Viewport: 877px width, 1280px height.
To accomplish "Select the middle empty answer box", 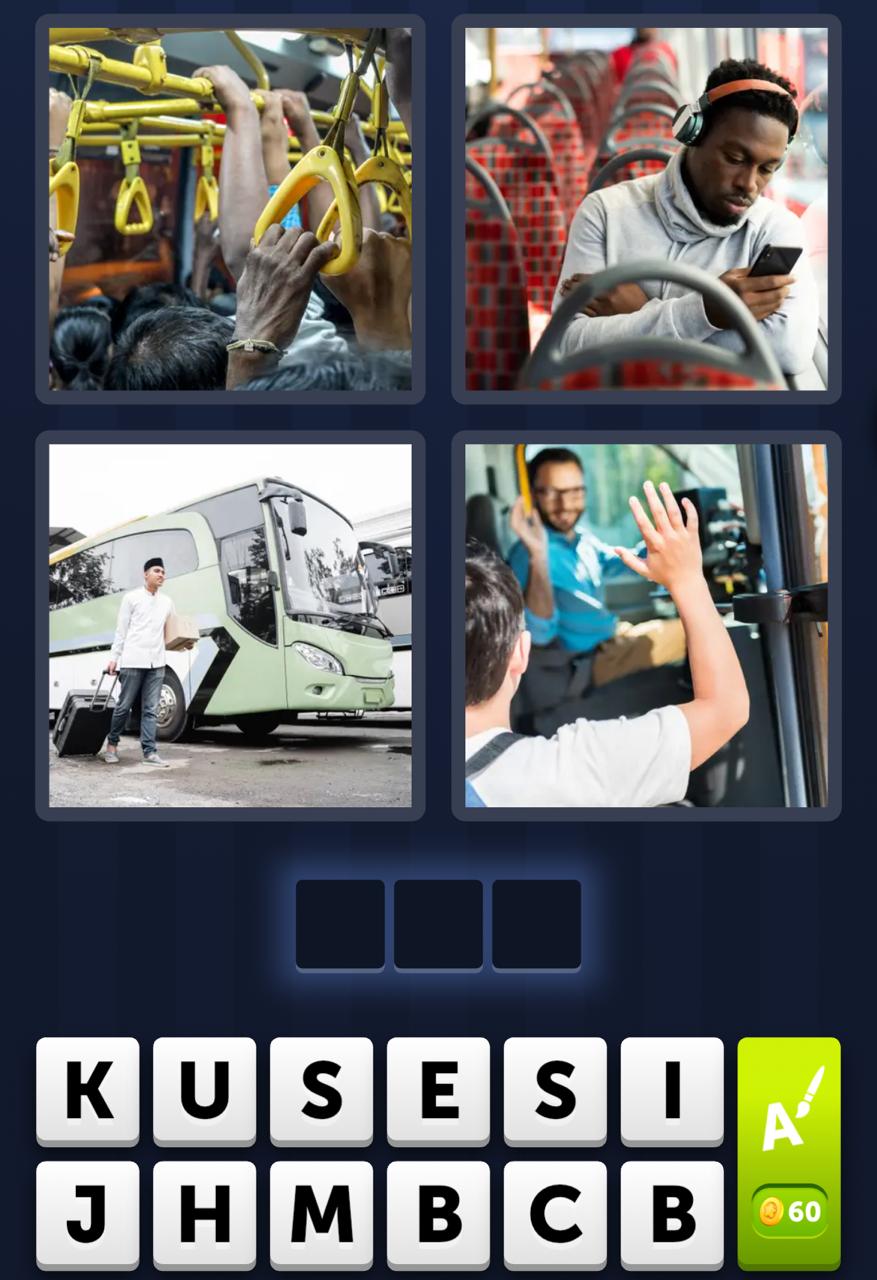I will pos(438,922).
